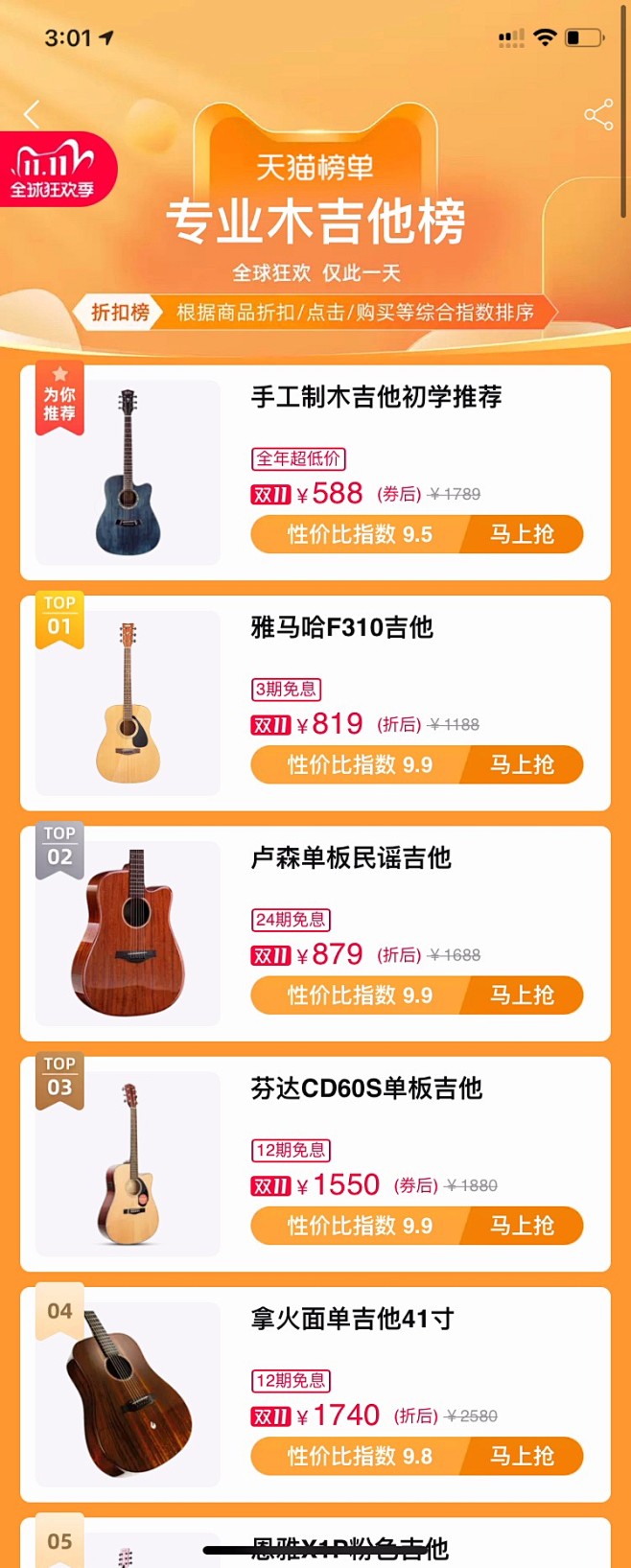Screen dimensions: 631x1568
Task: Tap 马上抢 for 芬达CD60S单板吉他
Action: coord(523,1225)
